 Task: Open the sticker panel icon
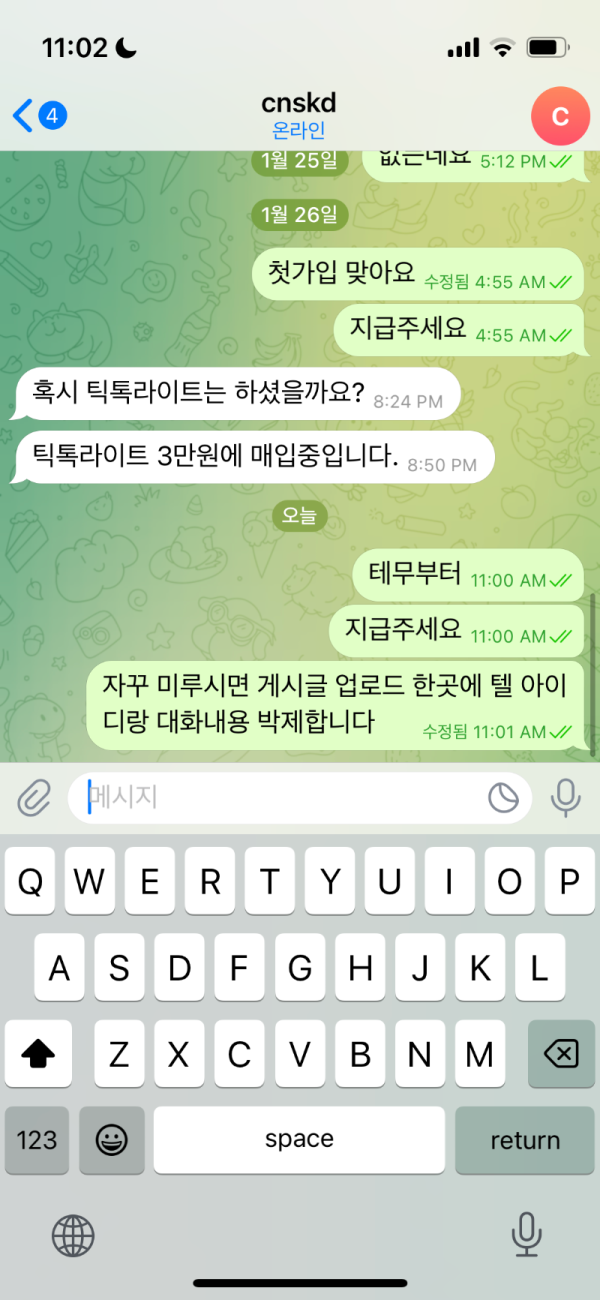click(x=504, y=797)
